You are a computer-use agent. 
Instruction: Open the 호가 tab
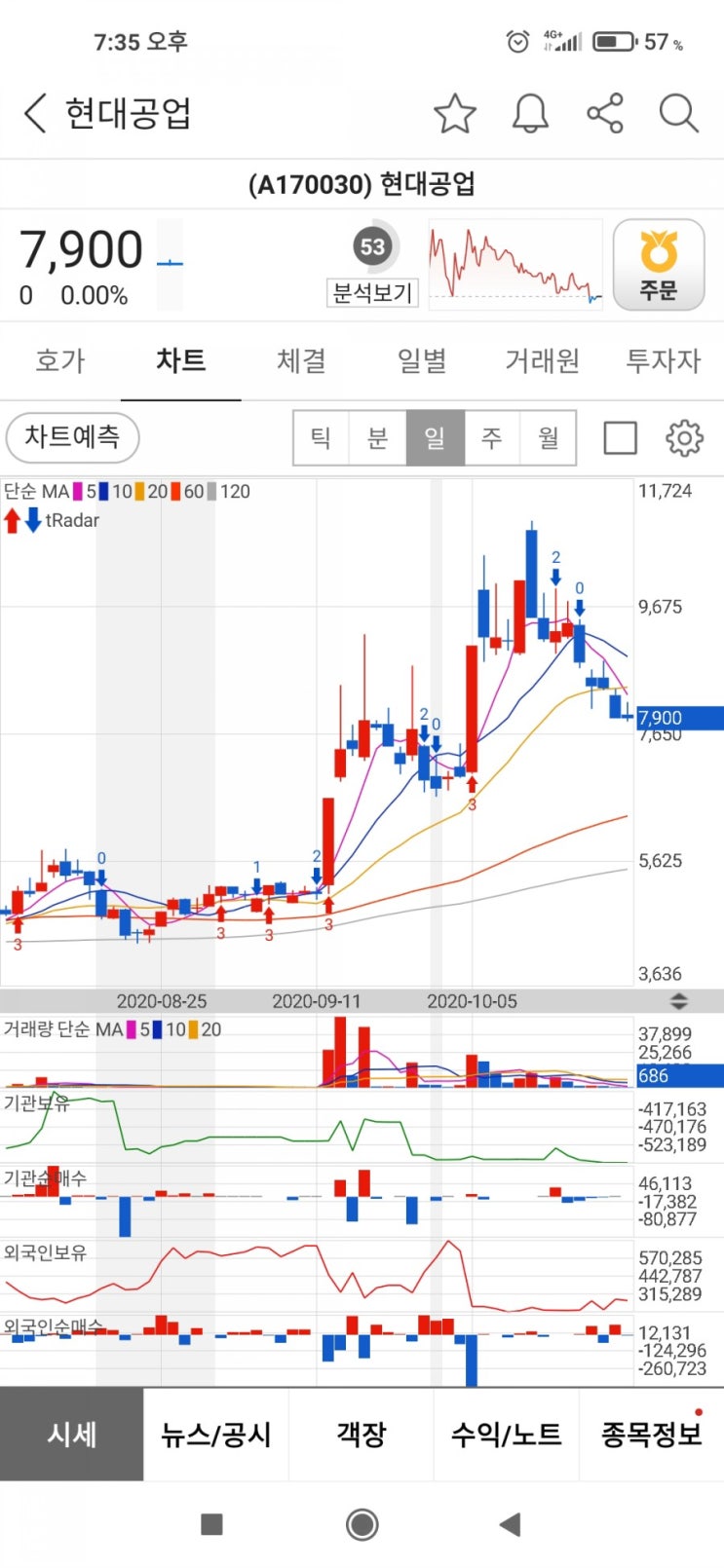(x=60, y=360)
